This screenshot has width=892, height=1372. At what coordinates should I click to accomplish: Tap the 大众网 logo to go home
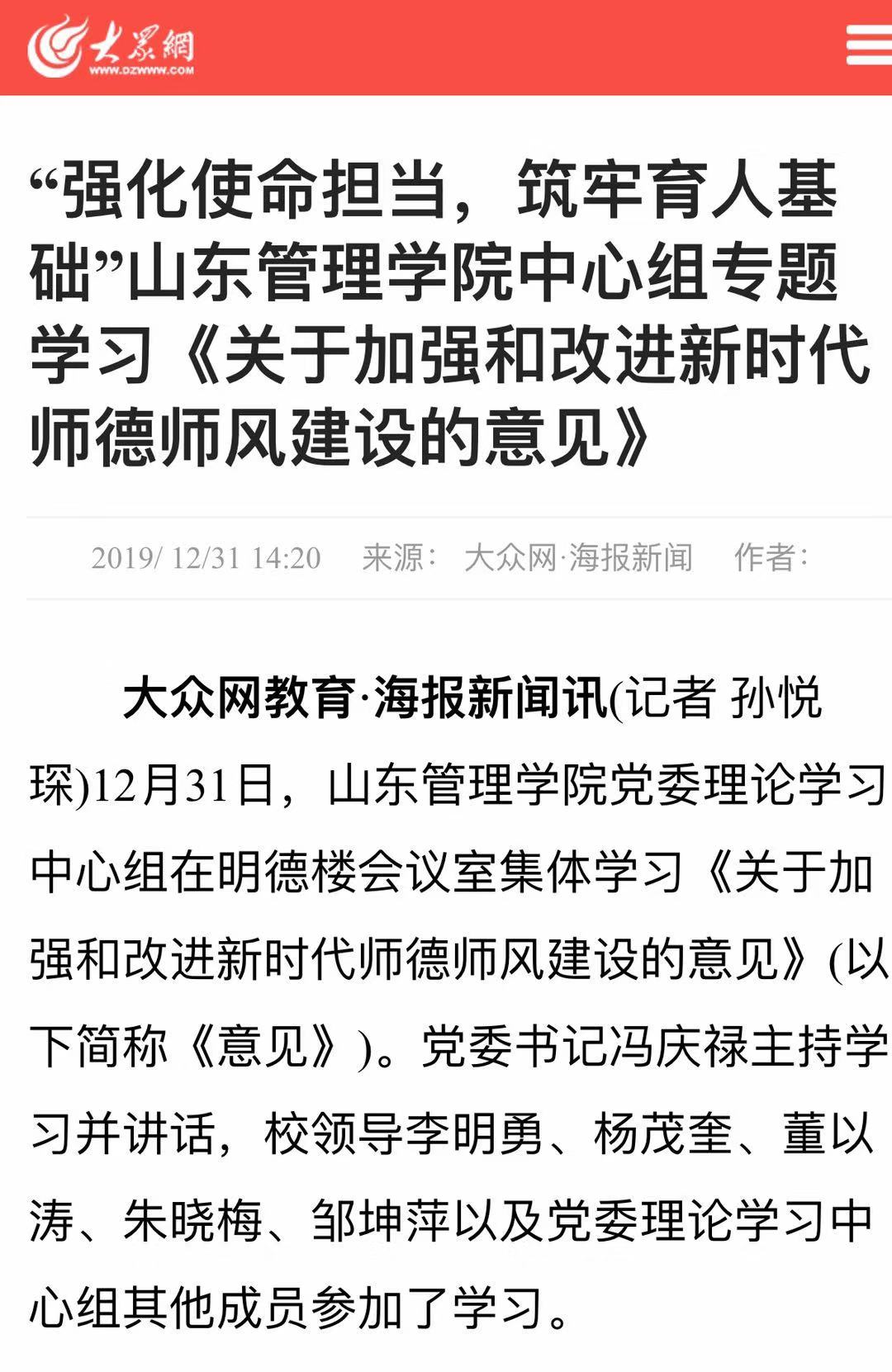point(111,47)
